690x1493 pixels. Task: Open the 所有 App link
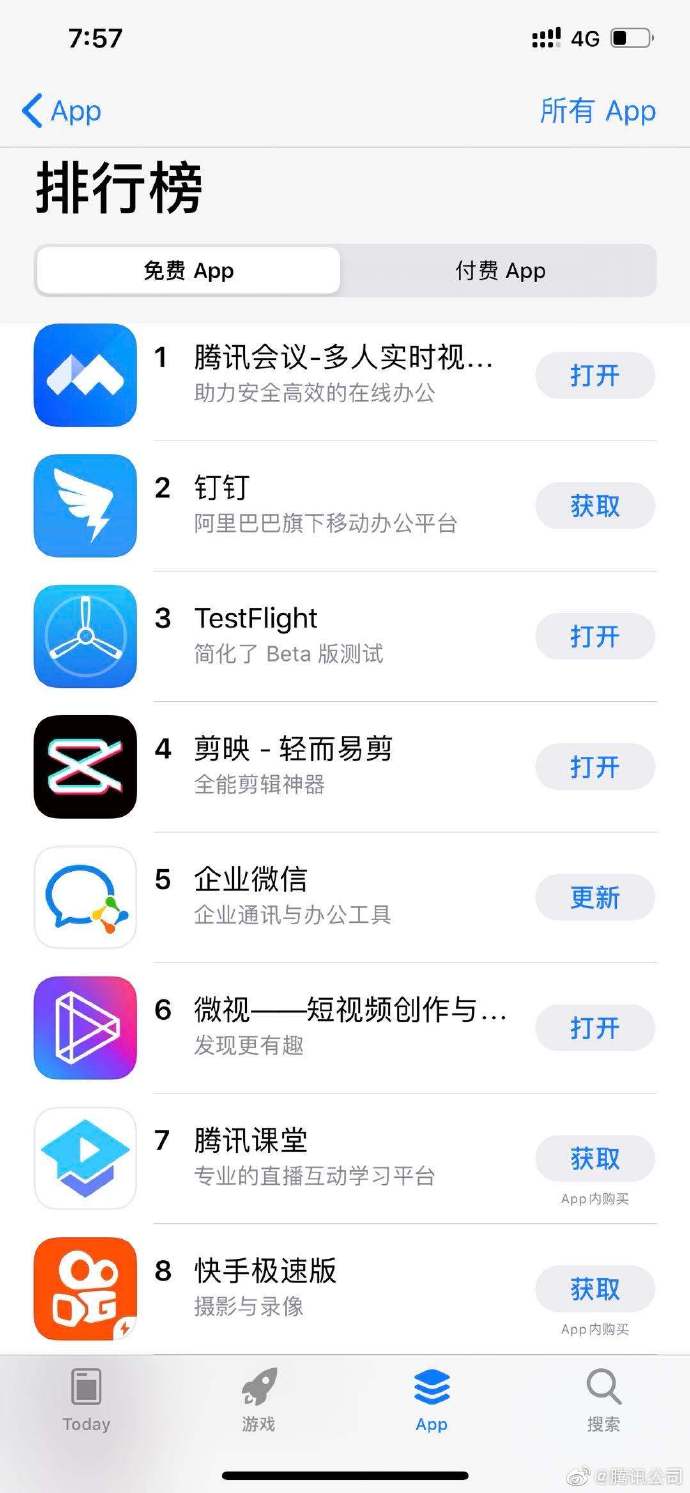[x=598, y=111]
